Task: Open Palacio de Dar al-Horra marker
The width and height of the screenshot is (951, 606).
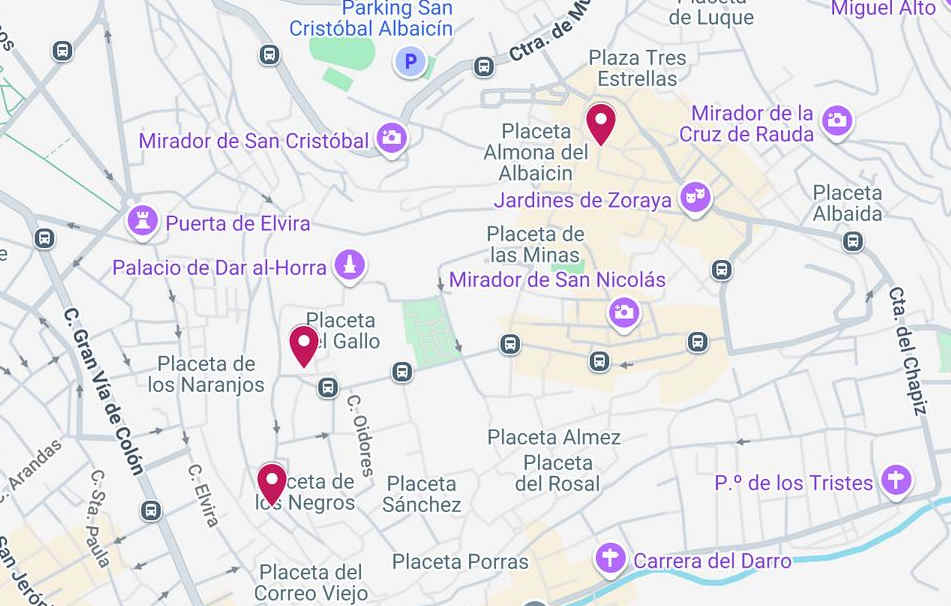Action: click(x=350, y=265)
